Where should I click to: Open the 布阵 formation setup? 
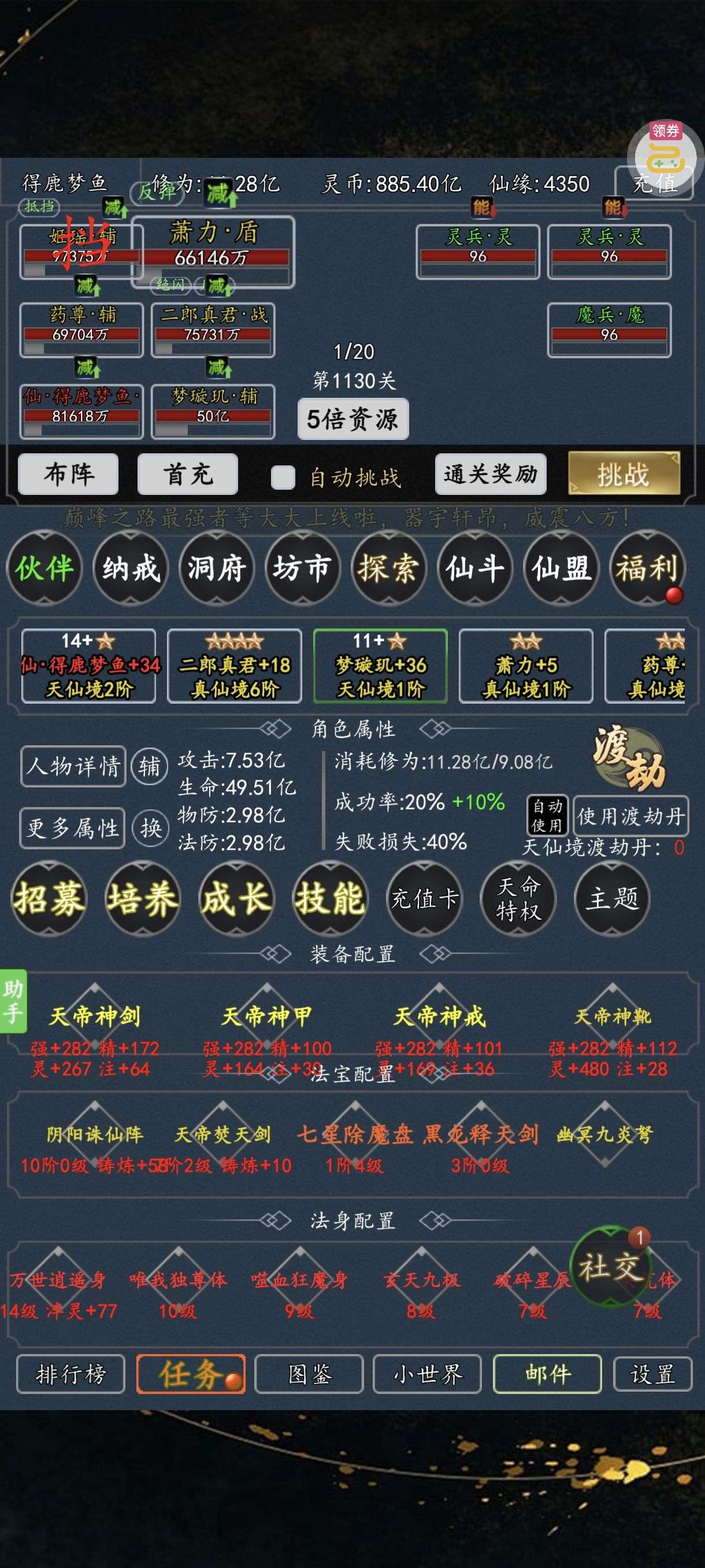coord(68,474)
